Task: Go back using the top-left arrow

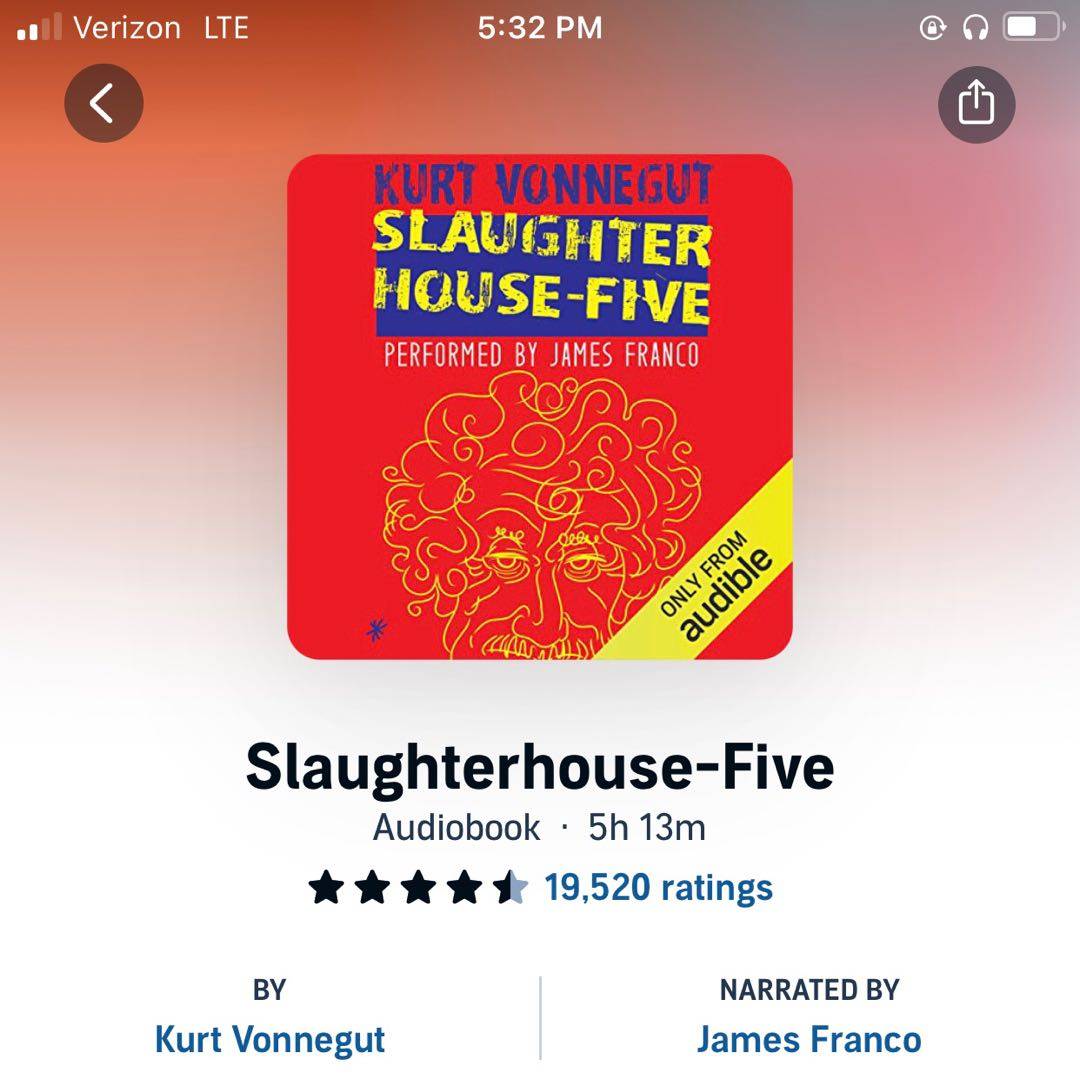Action: click(104, 103)
